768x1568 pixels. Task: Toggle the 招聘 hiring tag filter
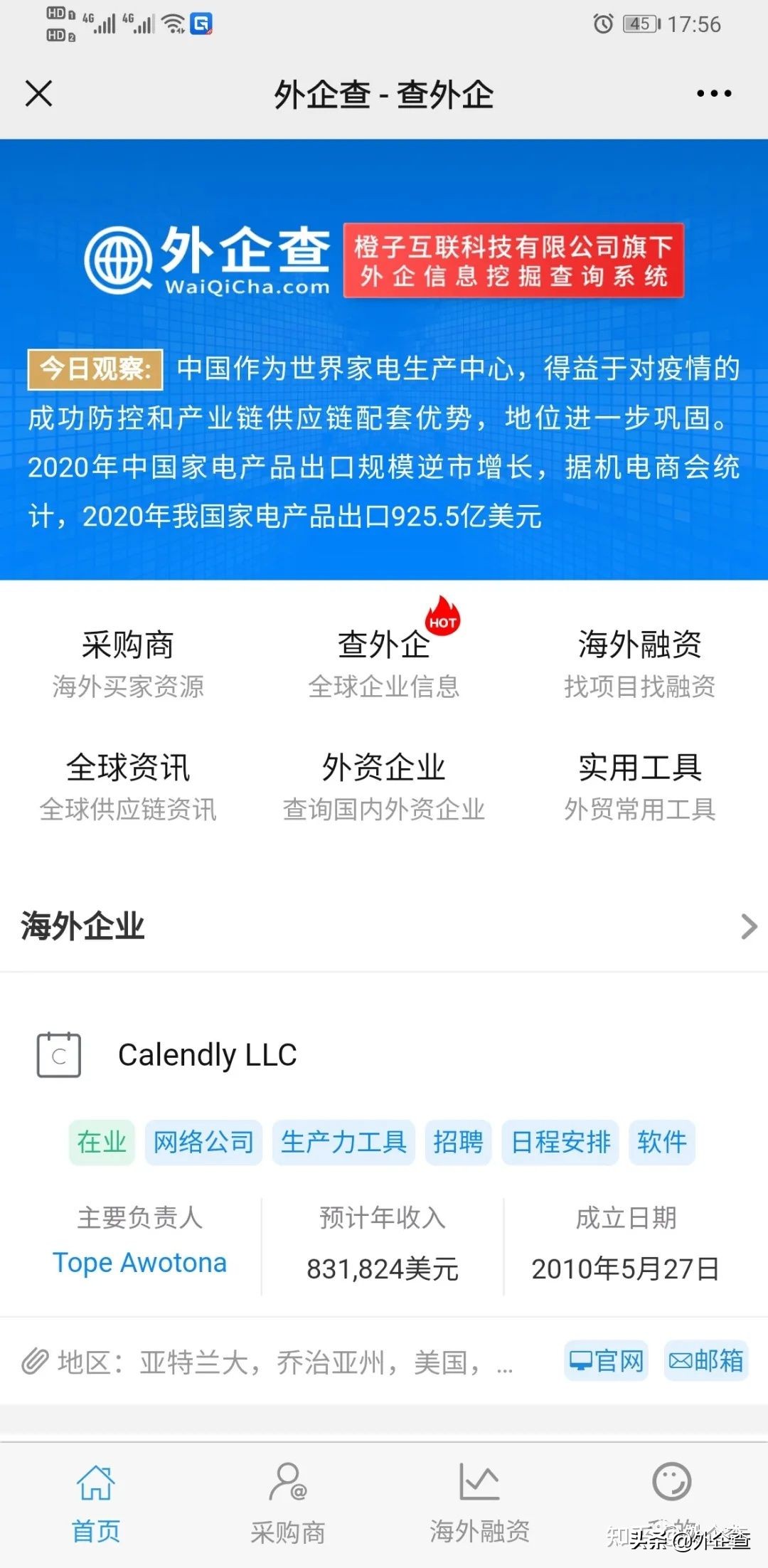point(458,1143)
